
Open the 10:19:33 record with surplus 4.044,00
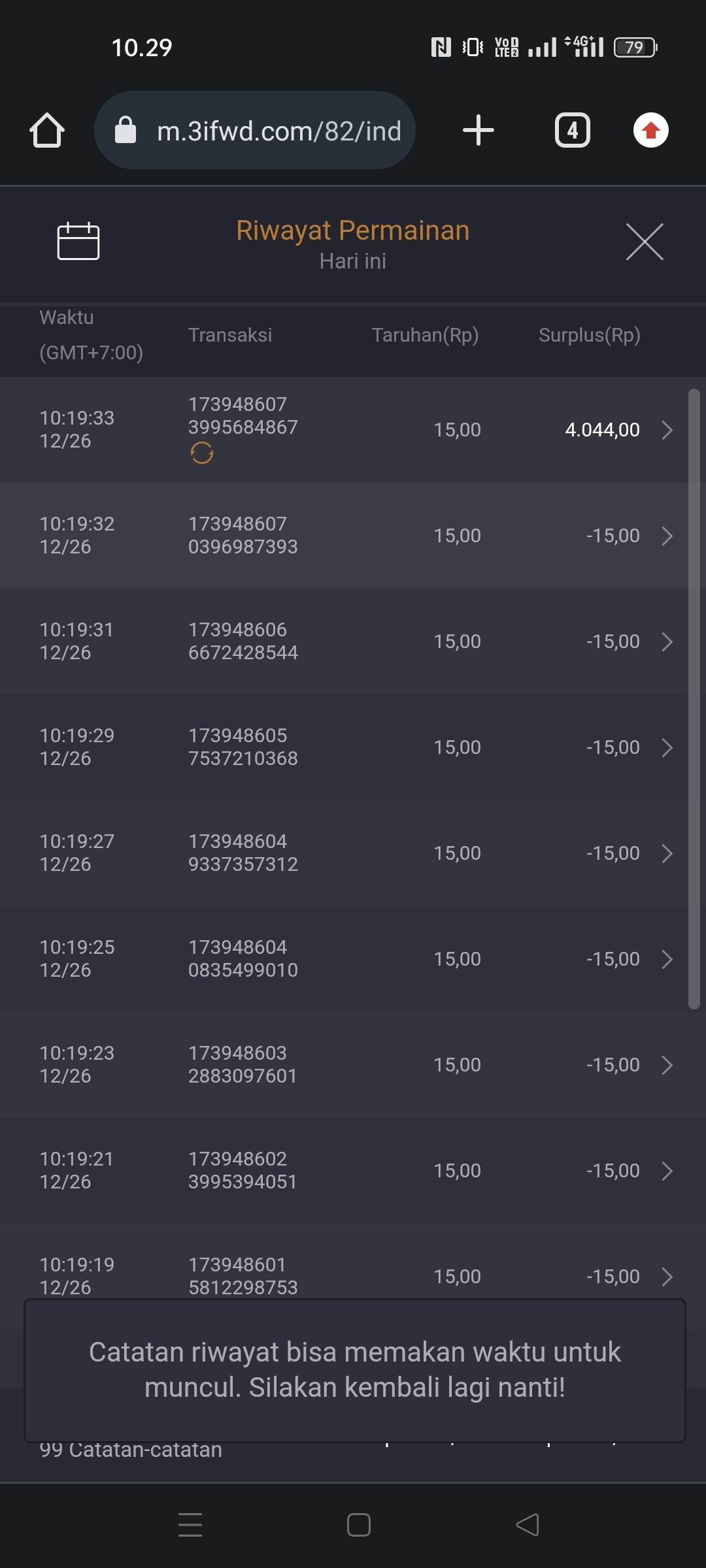pyautogui.click(x=666, y=430)
